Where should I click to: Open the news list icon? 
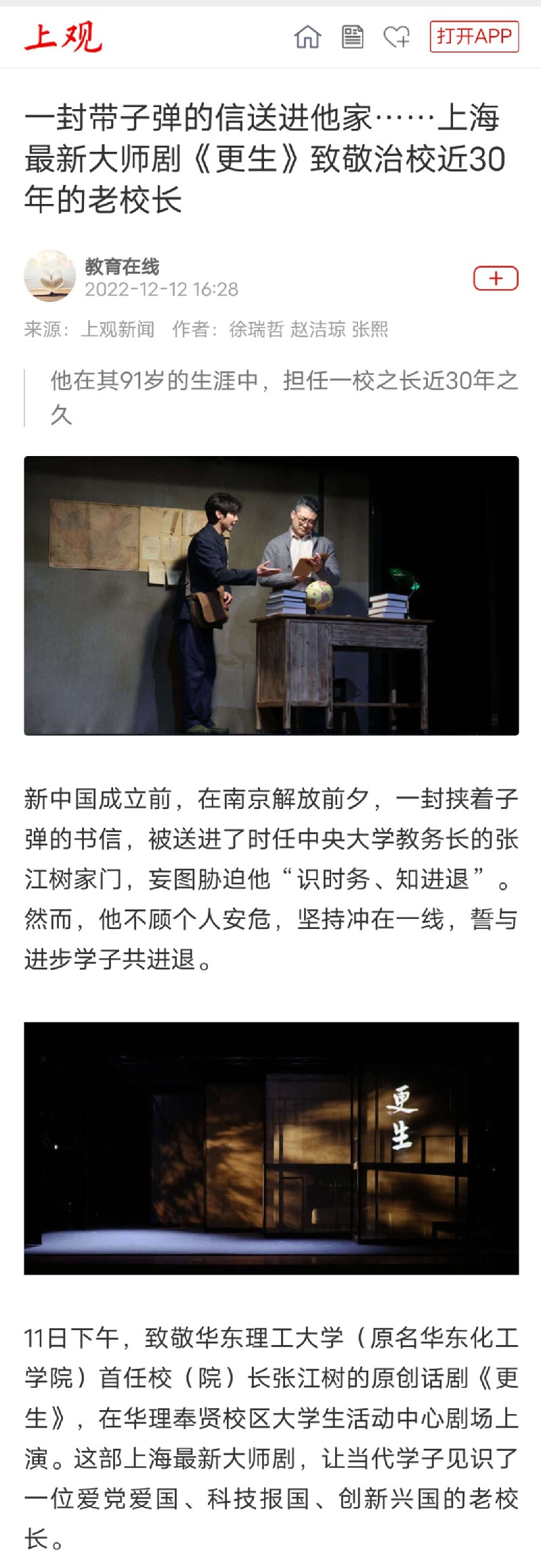352,37
